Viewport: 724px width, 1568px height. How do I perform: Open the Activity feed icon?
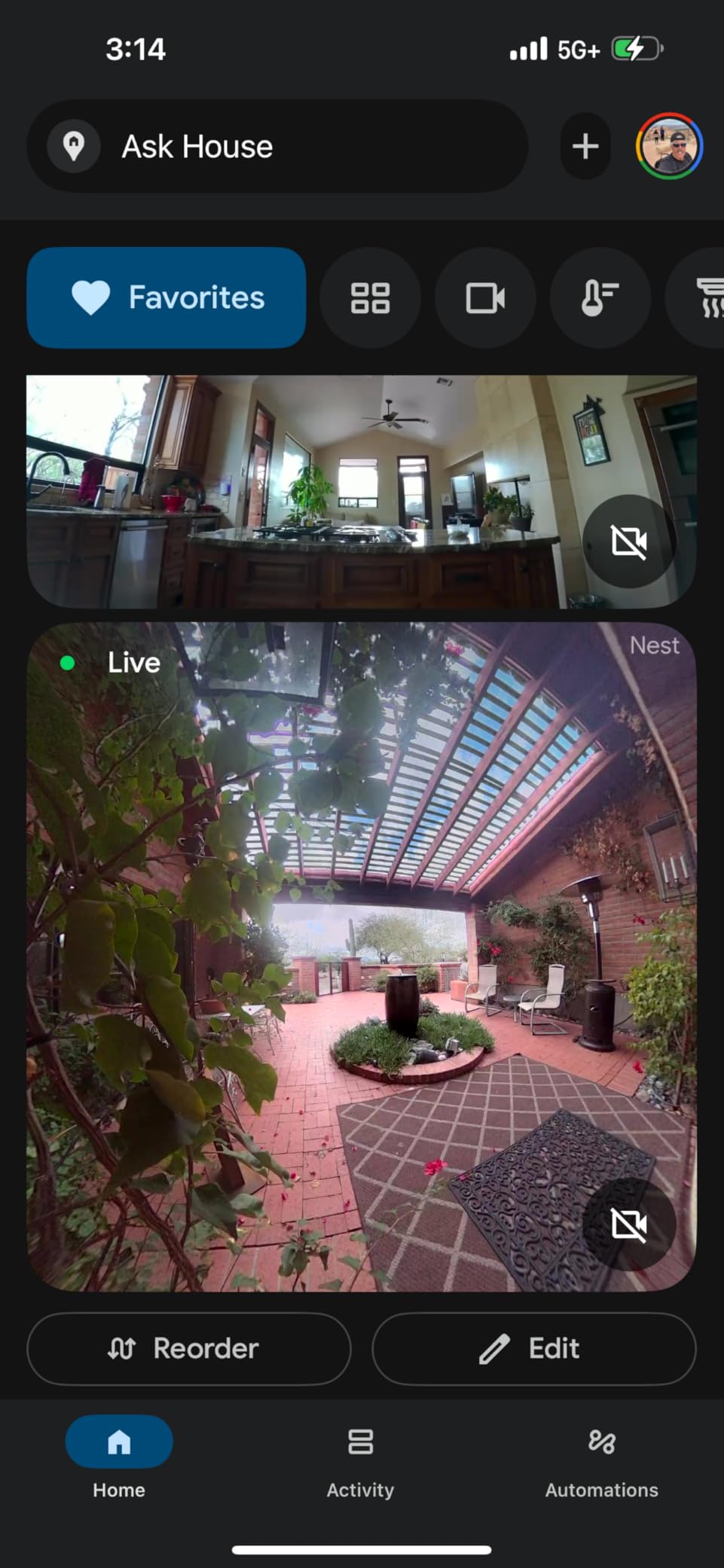click(x=360, y=1441)
